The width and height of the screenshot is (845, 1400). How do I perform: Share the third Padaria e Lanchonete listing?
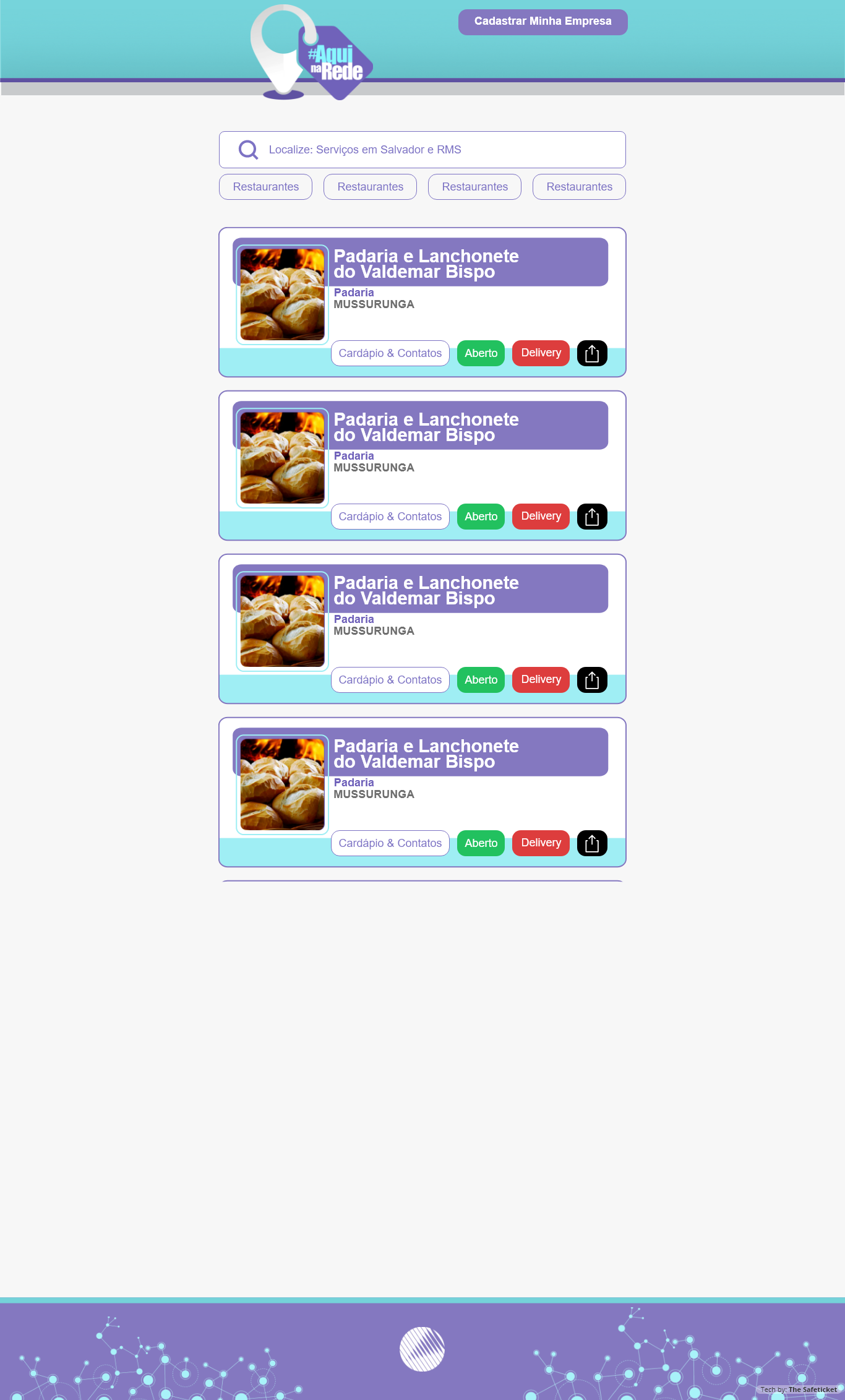click(592, 680)
